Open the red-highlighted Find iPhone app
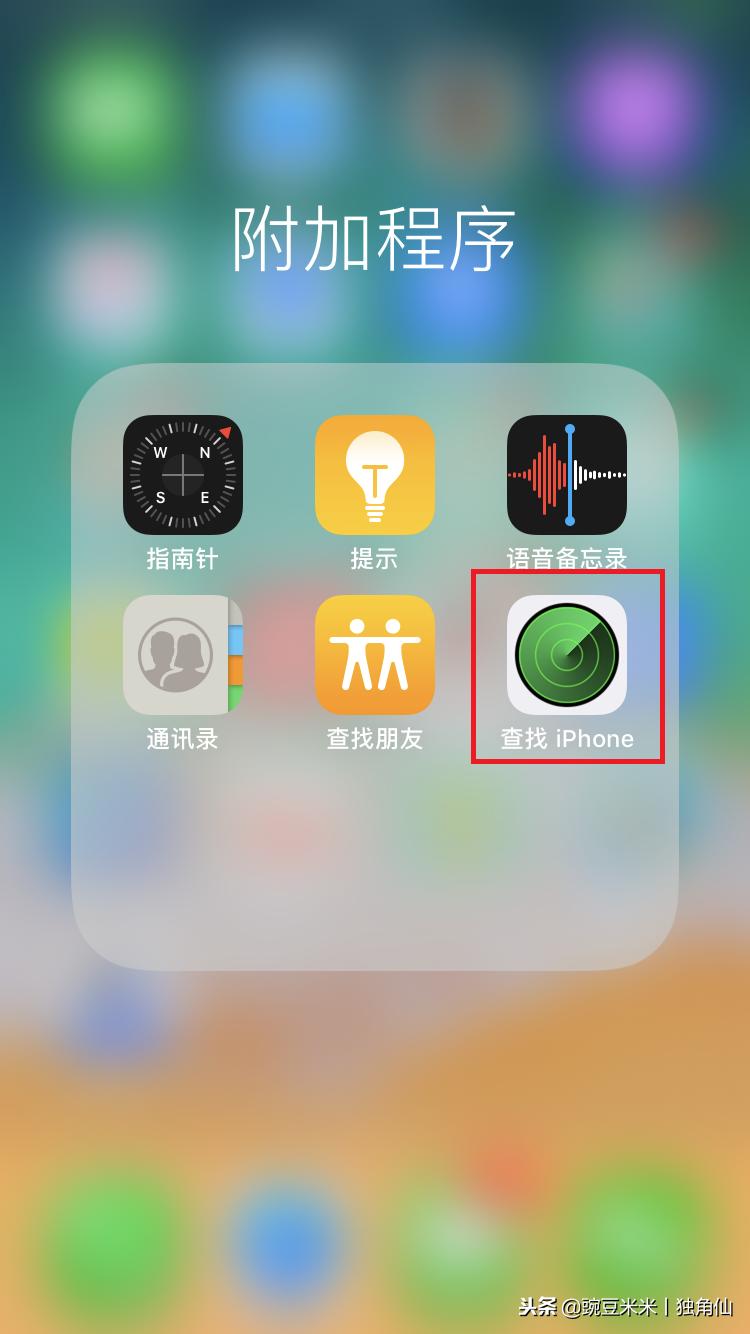The width and height of the screenshot is (750, 1334). (565, 655)
